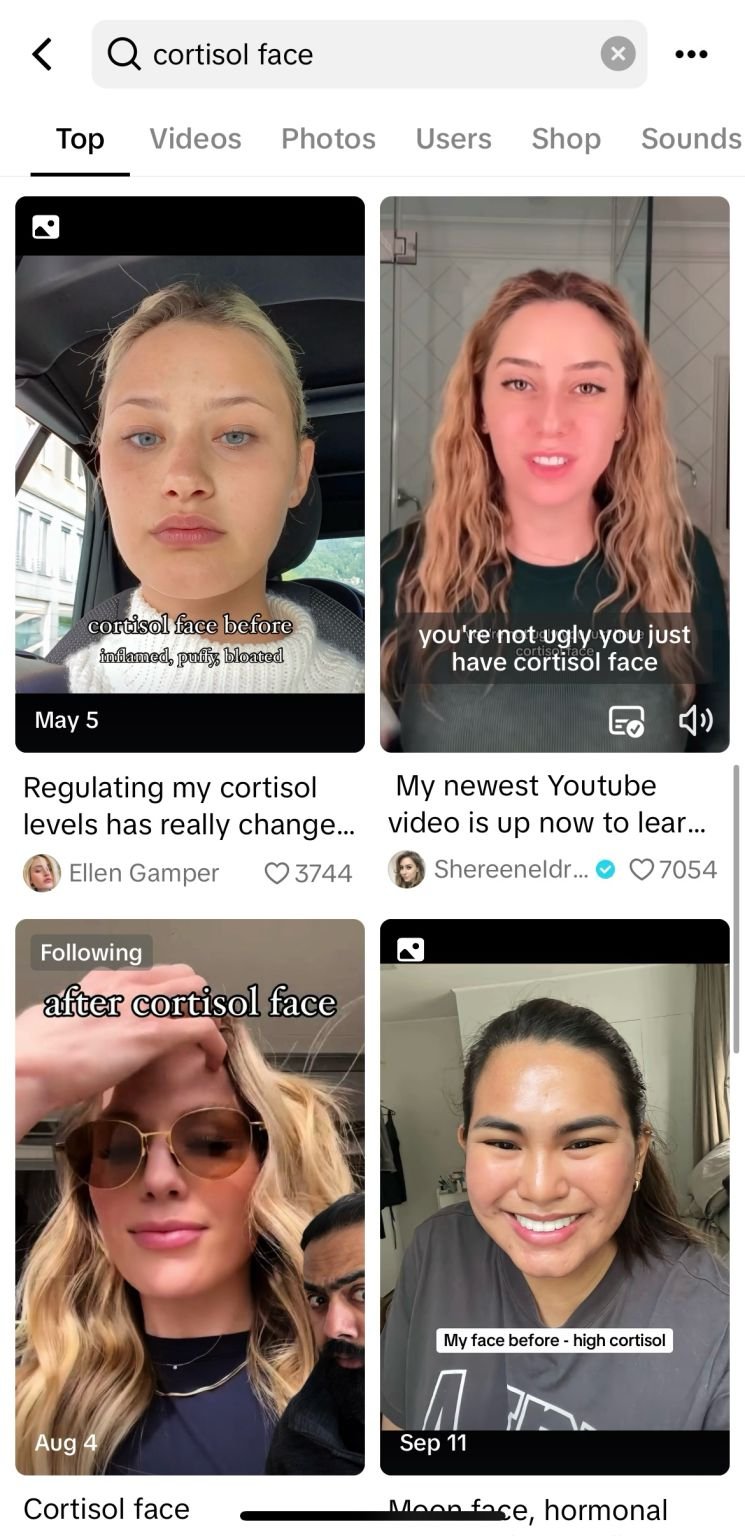Toggle captions on the playing video
Screen dimensions: 745x1536
click(x=627, y=720)
